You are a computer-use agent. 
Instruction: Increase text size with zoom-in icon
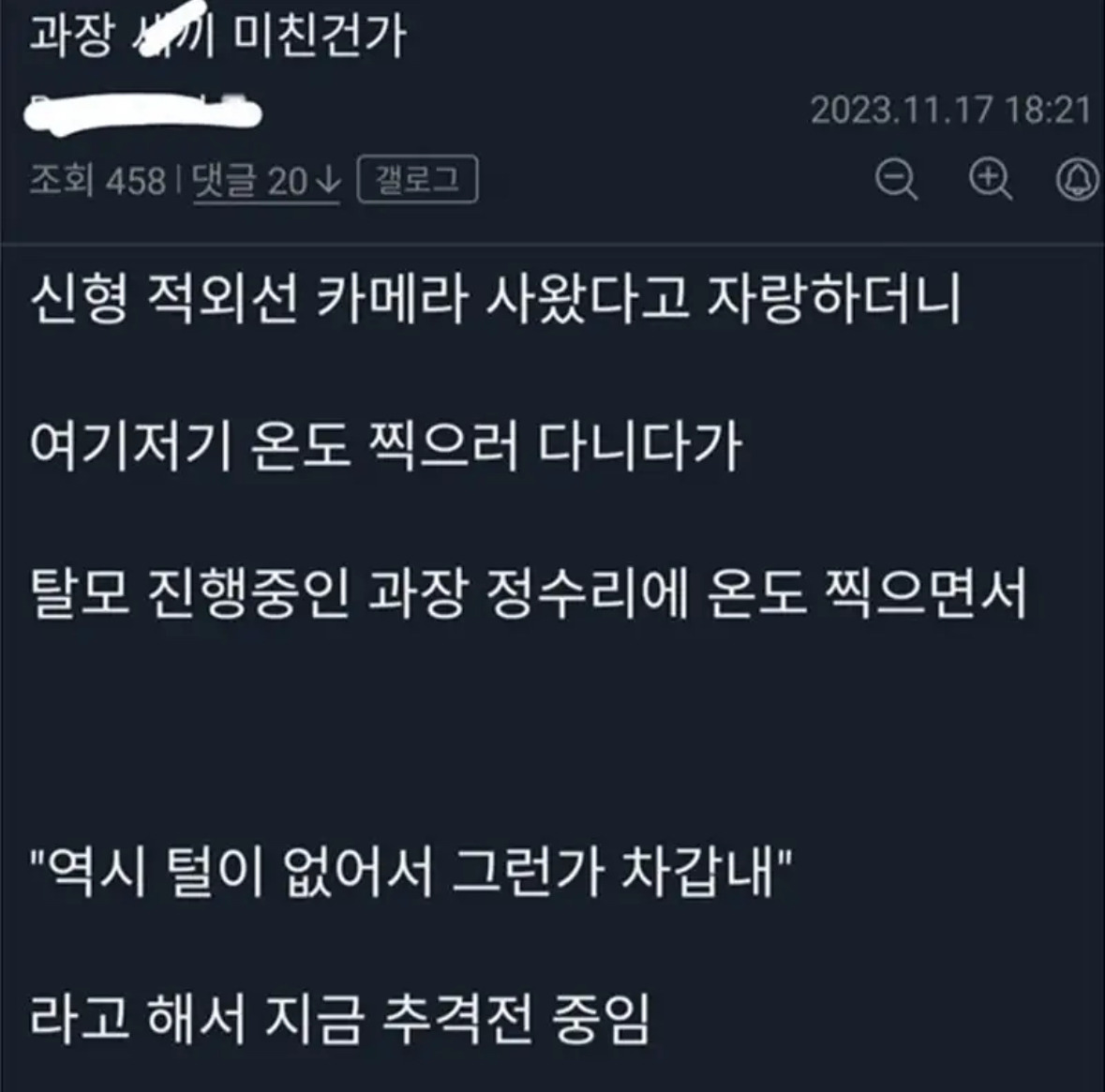tap(990, 178)
